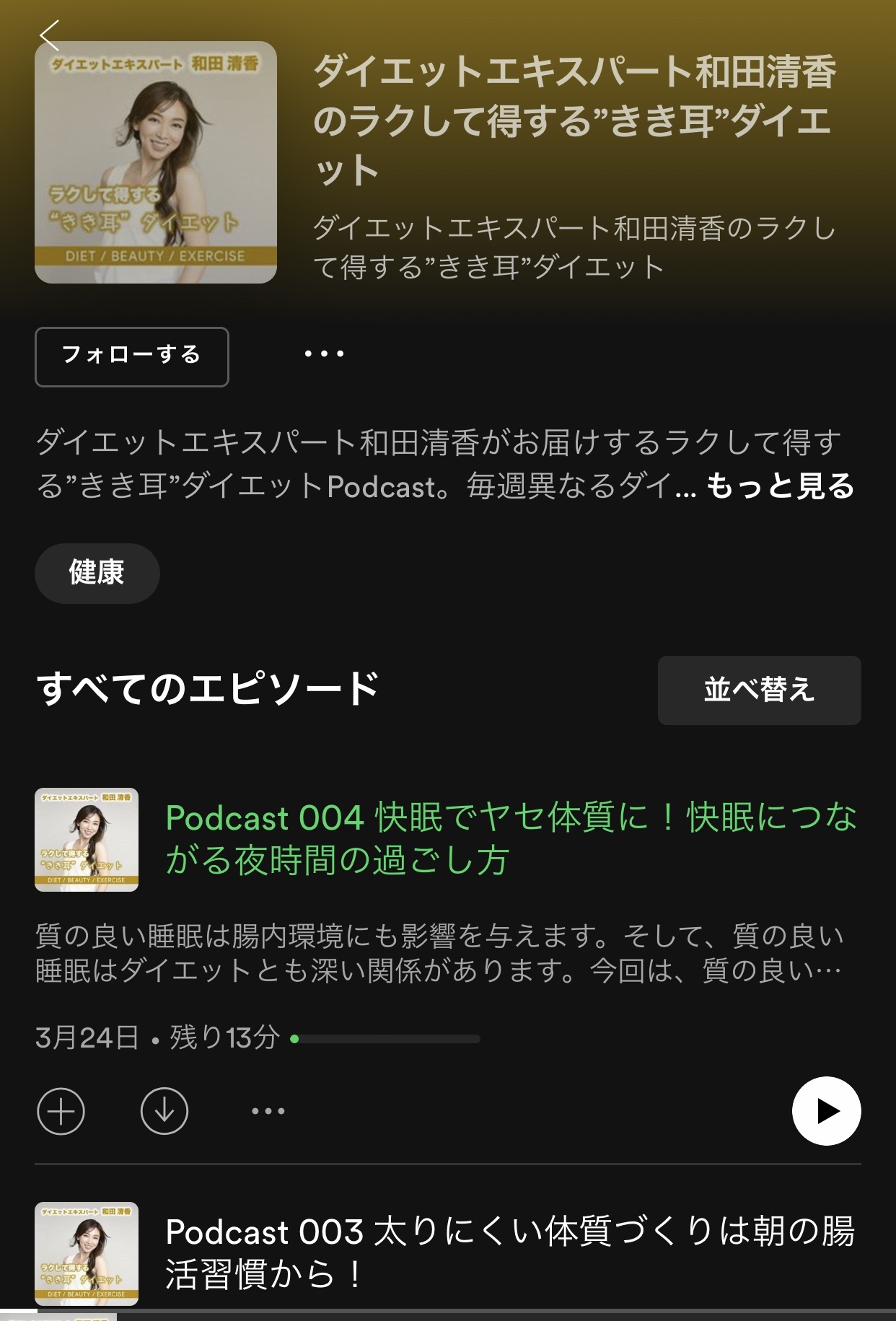The width and height of the screenshot is (896, 1321).
Task: Add Podcast 004 to your library
Action: 61,1111
